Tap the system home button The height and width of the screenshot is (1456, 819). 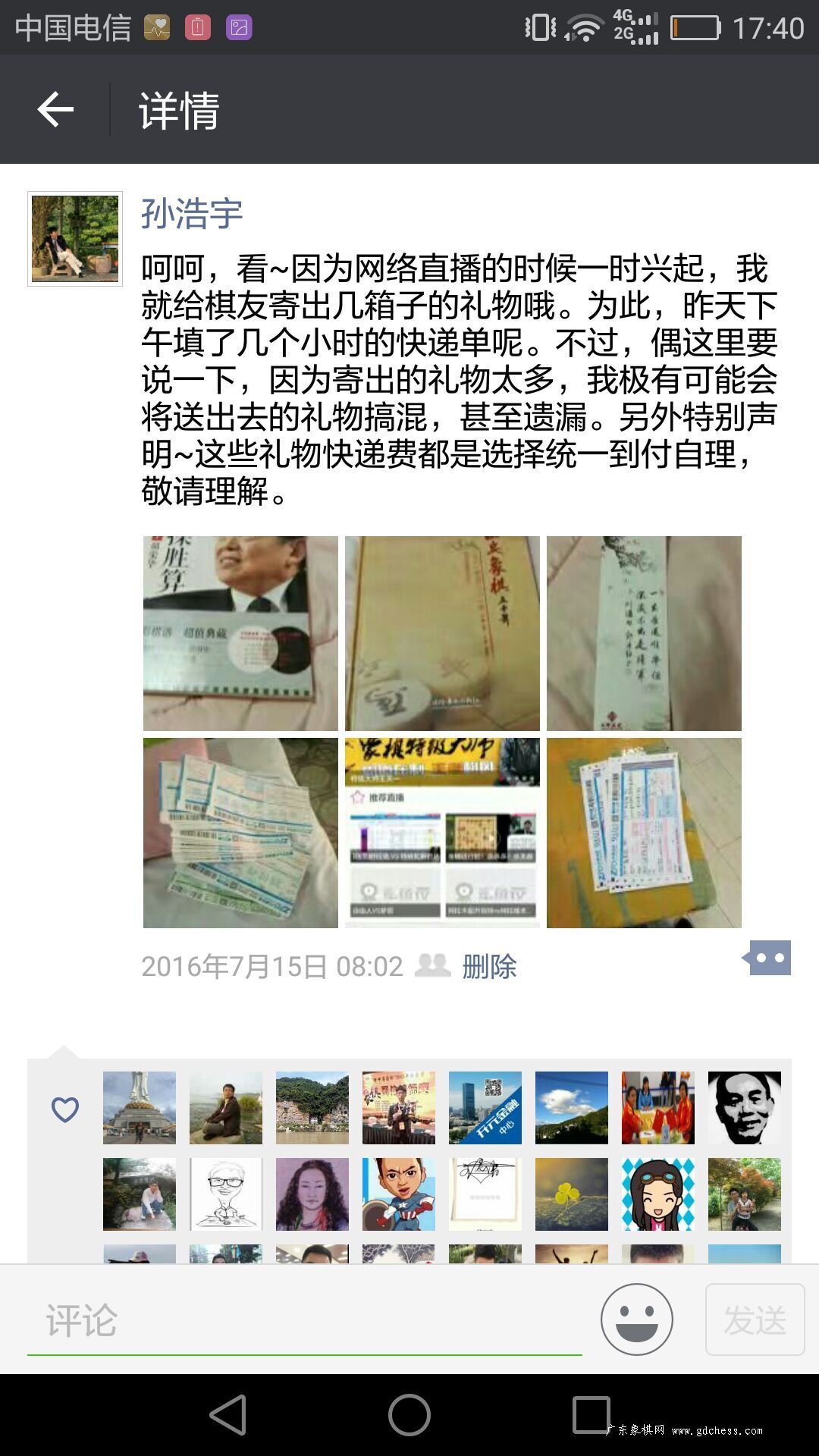409,1415
